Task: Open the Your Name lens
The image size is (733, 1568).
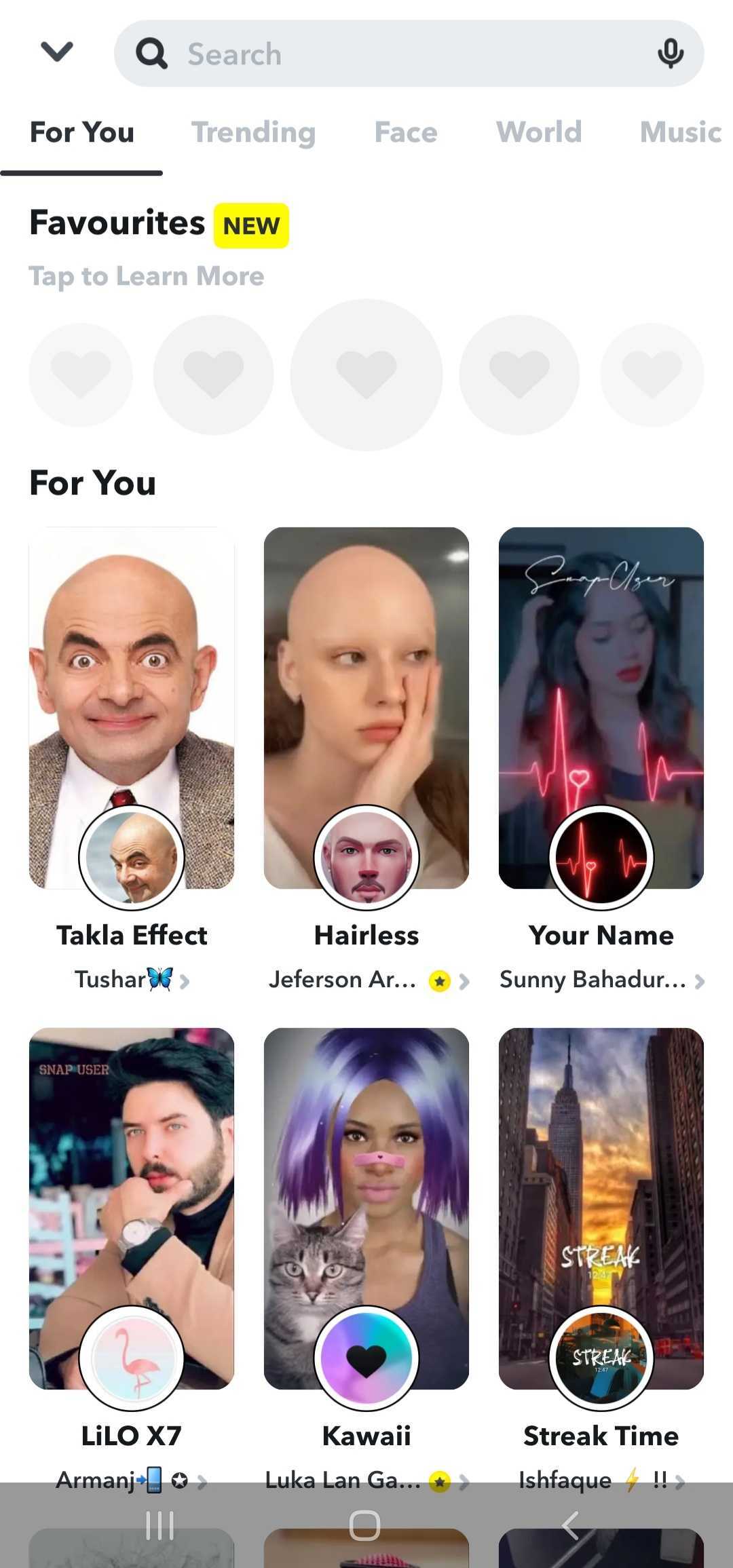Action: pos(601,708)
